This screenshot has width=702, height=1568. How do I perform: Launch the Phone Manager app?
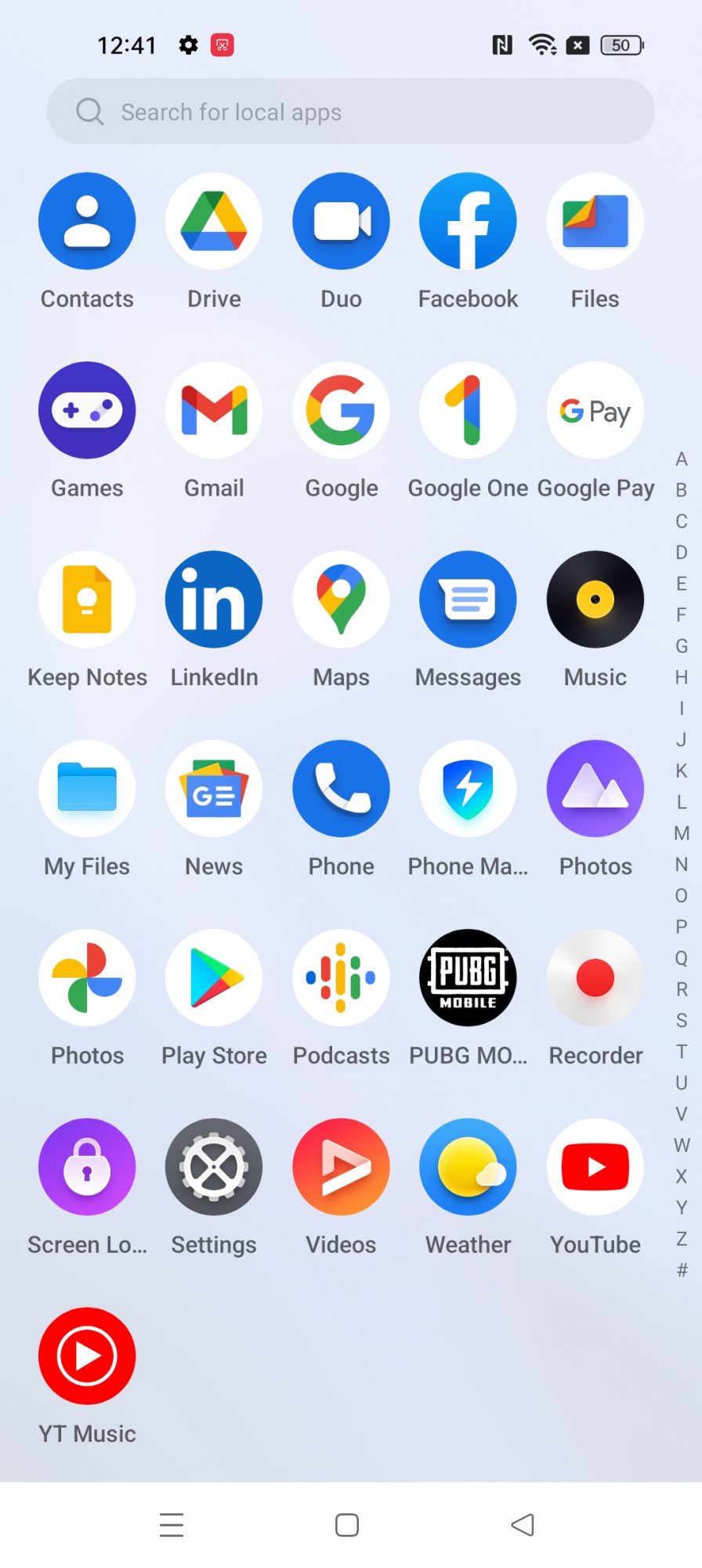click(x=468, y=789)
